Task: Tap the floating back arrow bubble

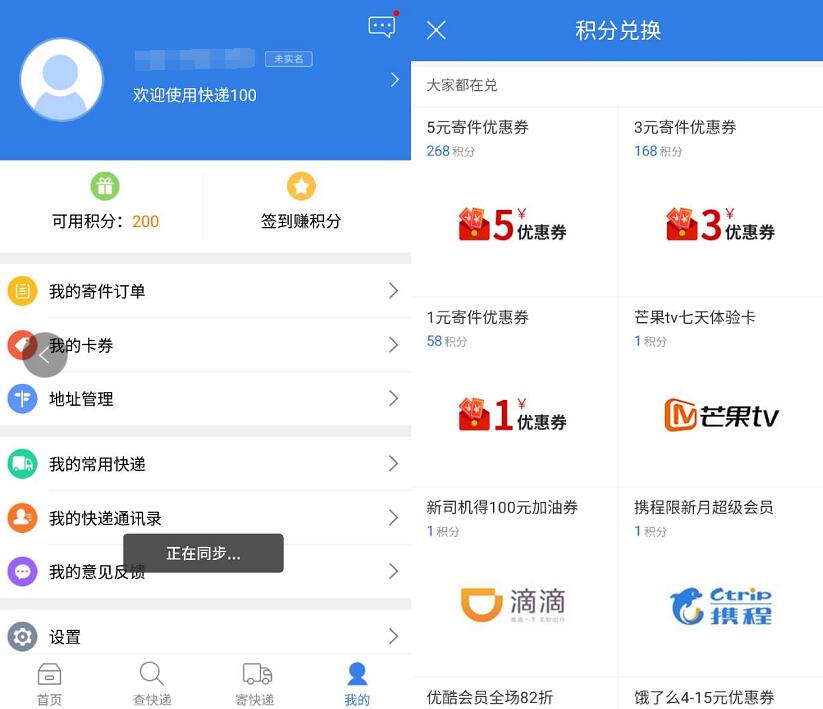Action: (x=44, y=355)
